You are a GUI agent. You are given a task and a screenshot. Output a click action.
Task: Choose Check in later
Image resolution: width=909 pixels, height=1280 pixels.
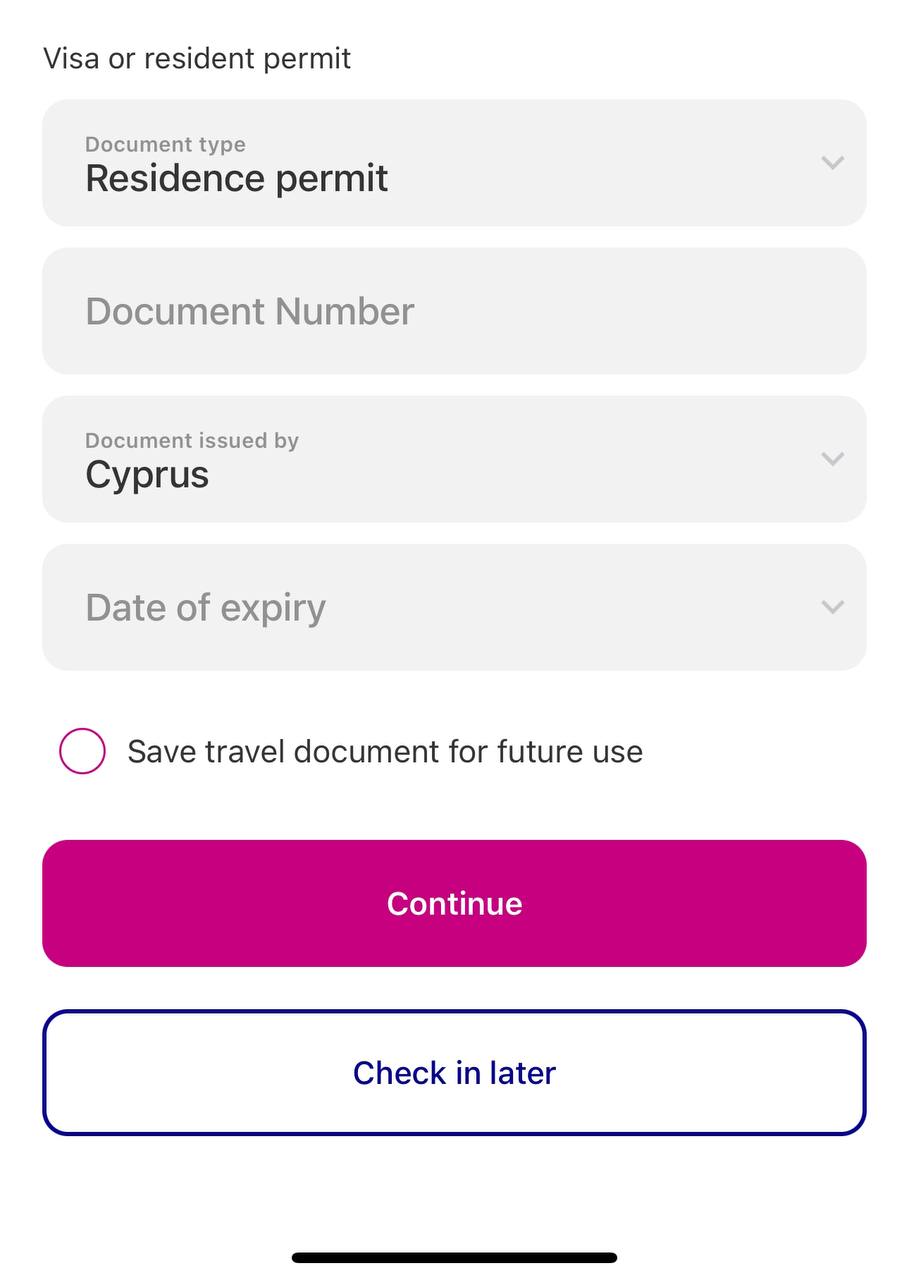click(454, 1072)
